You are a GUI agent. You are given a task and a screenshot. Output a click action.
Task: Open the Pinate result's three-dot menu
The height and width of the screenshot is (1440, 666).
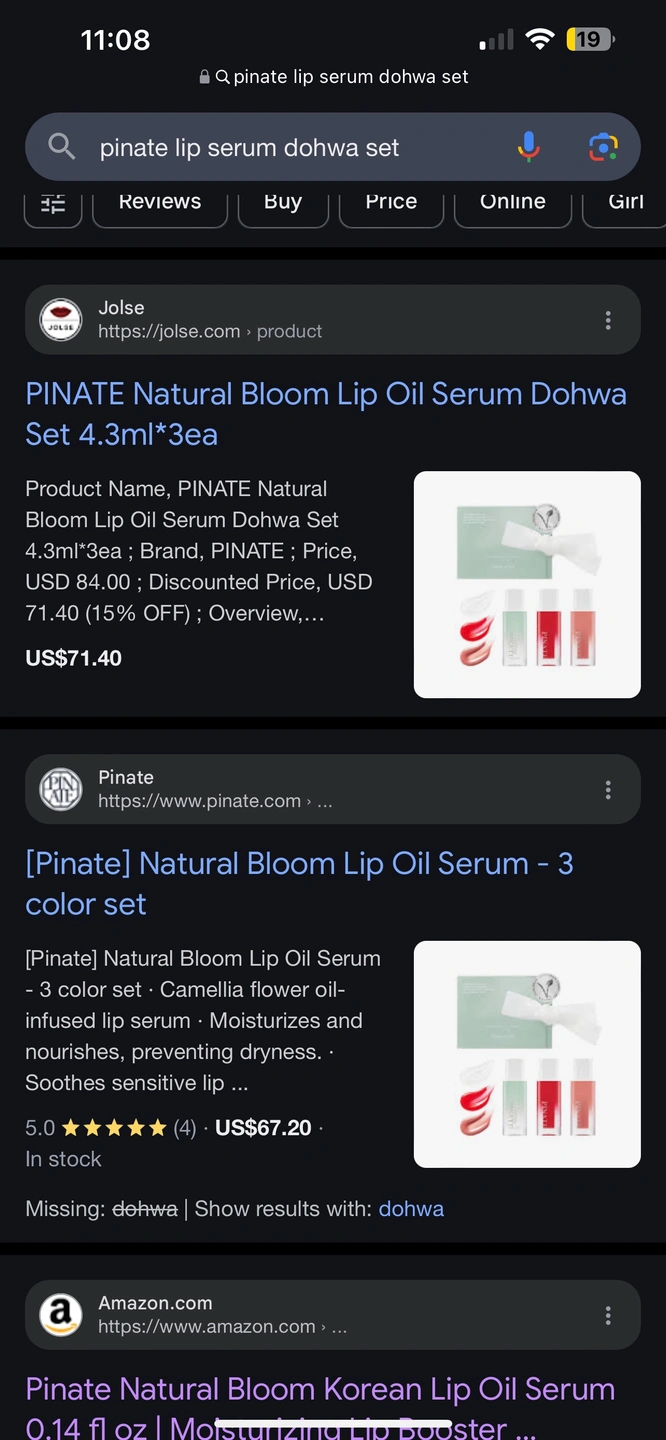(608, 790)
